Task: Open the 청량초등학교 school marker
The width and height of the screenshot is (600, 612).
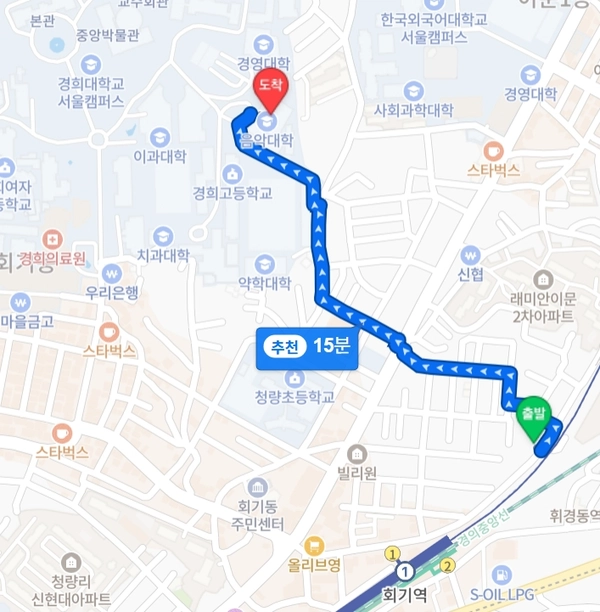Action: click(295, 379)
